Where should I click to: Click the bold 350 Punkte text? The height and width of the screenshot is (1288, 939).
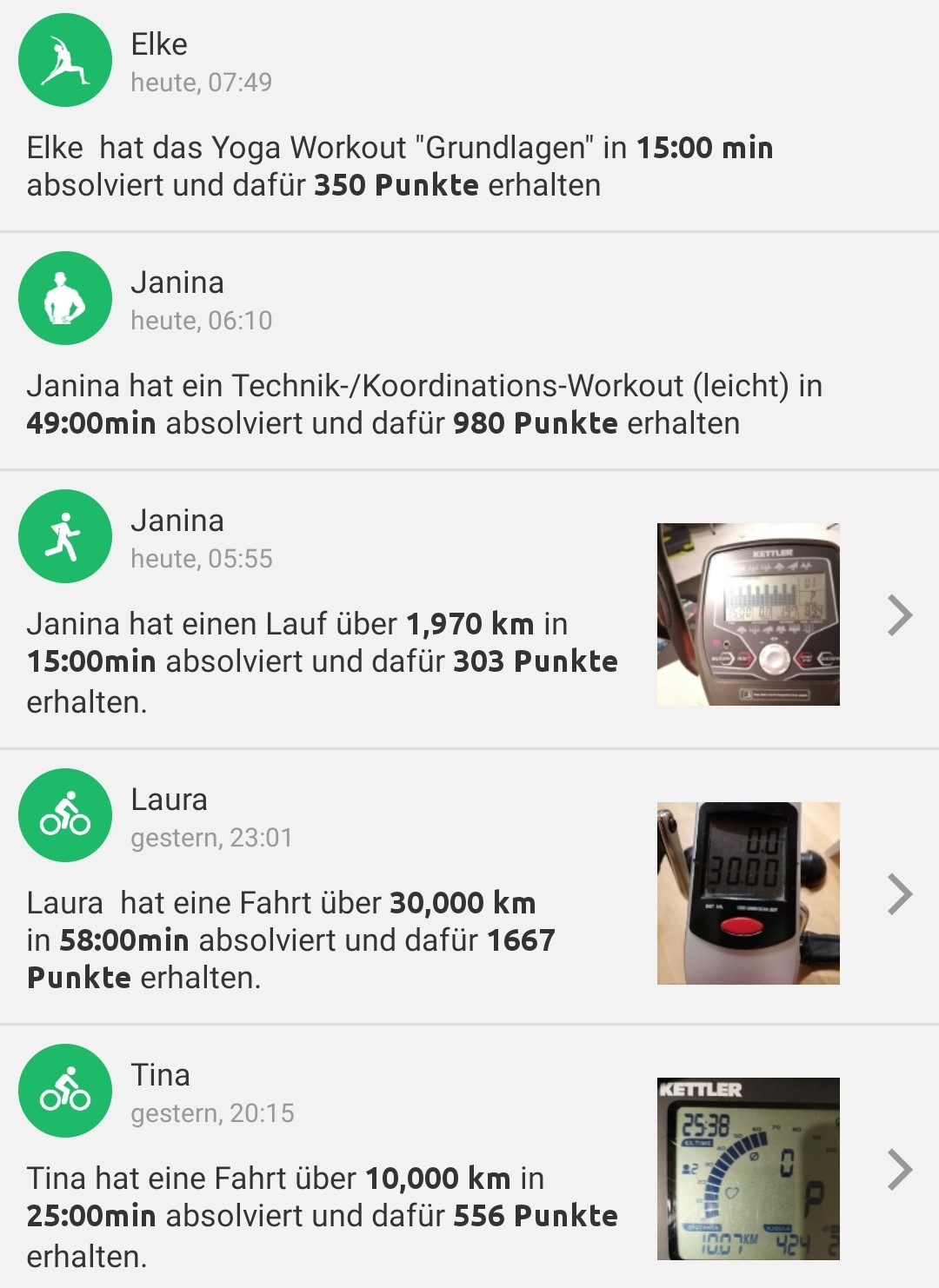click(x=396, y=184)
